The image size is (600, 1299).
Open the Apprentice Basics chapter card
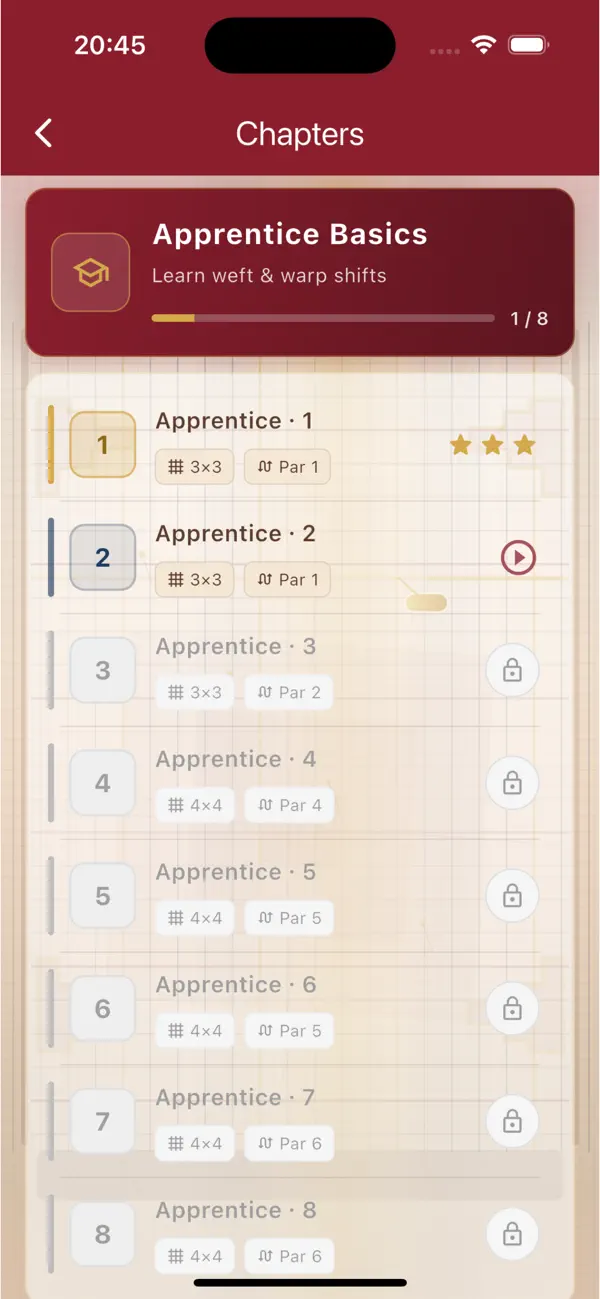click(x=300, y=272)
